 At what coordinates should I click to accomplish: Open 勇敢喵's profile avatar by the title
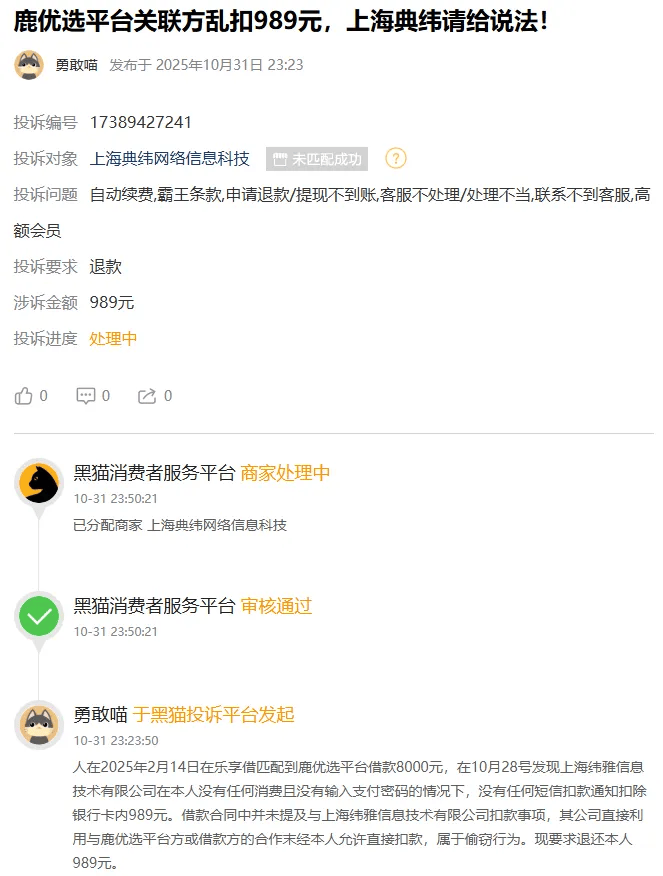click(x=29, y=65)
